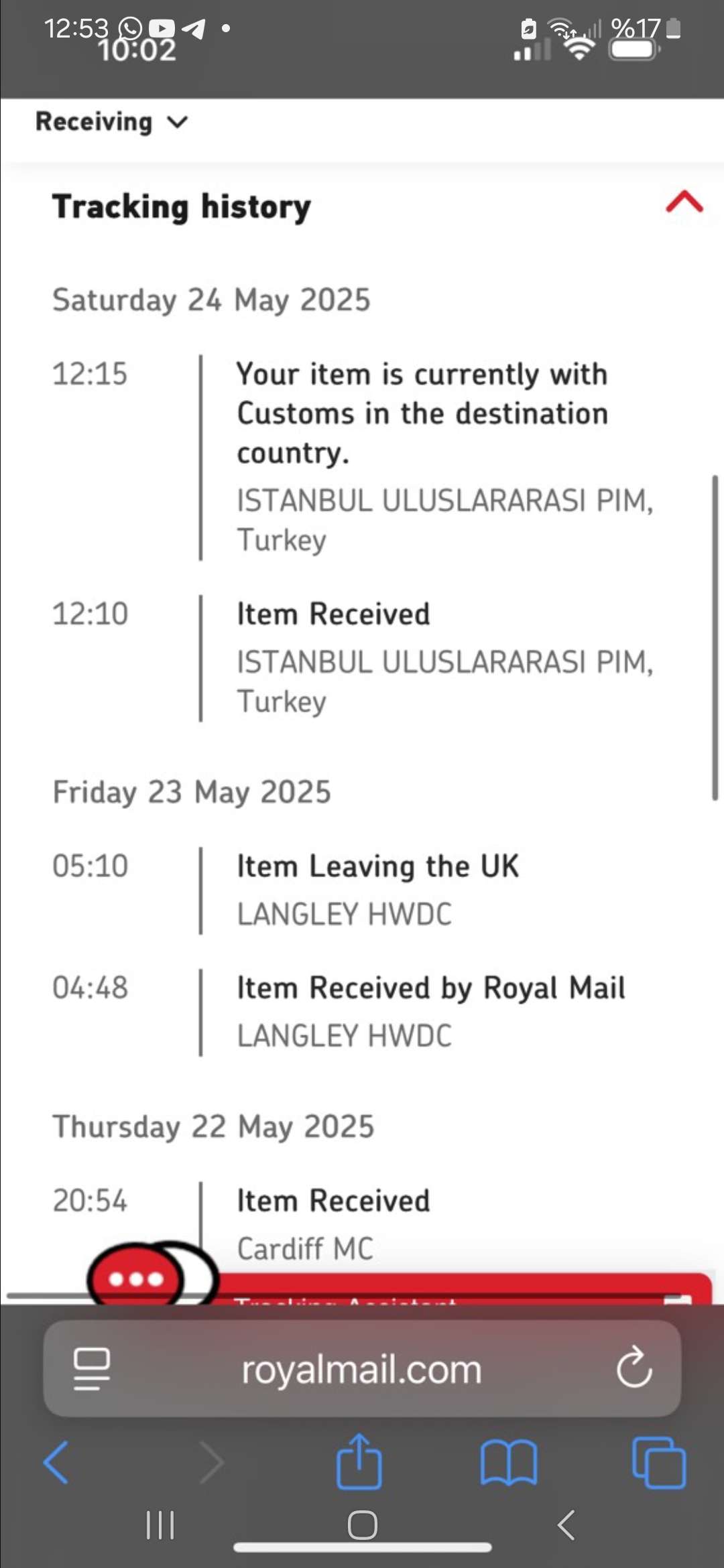This screenshot has height=1568, width=724.
Task: Collapse the Tracking history section
Action: click(684, 202)
